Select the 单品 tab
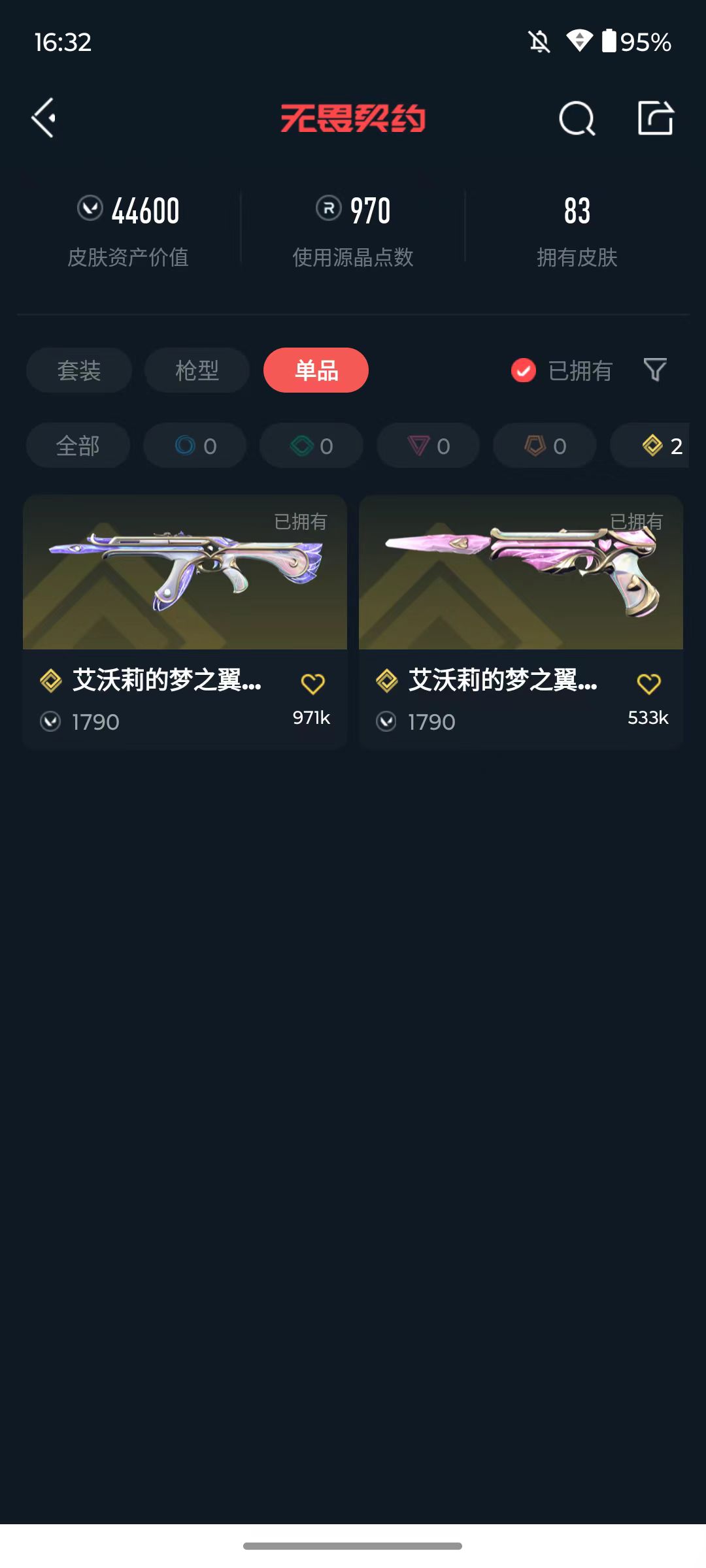This screenshot has height=1568, width=706. pyautogui.click(x=316, y=370)
